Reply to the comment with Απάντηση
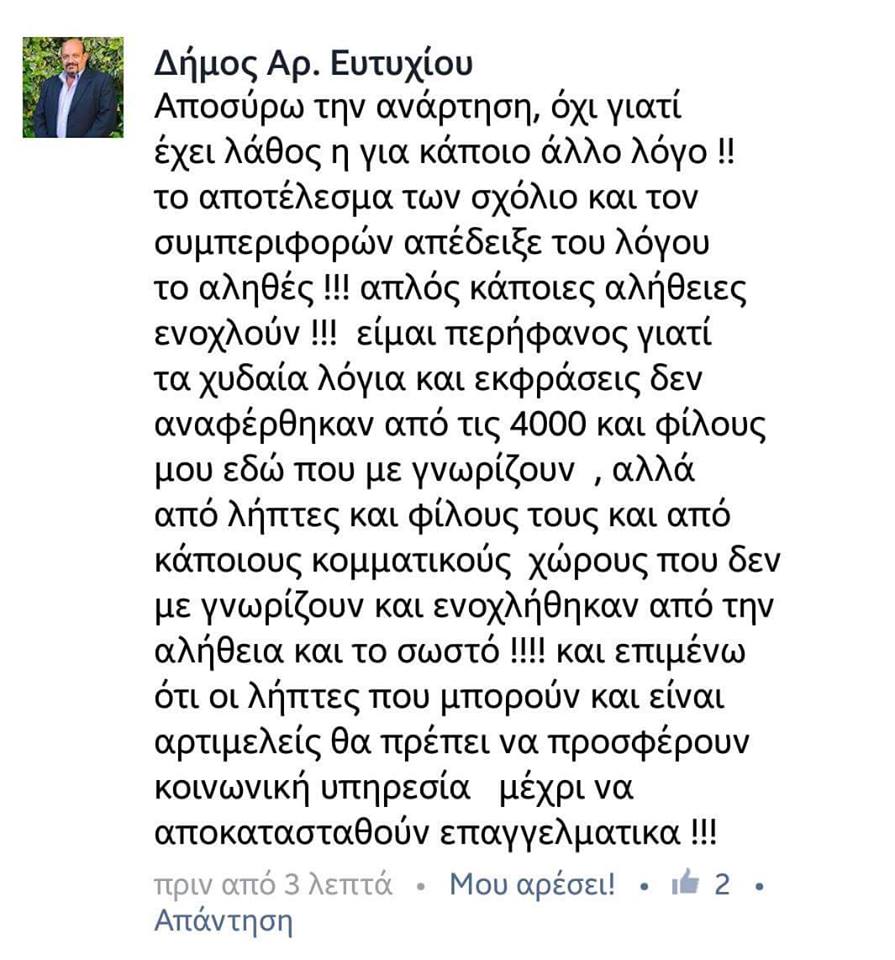This screenshot has height=960, width=895. (x=223, y=920)
